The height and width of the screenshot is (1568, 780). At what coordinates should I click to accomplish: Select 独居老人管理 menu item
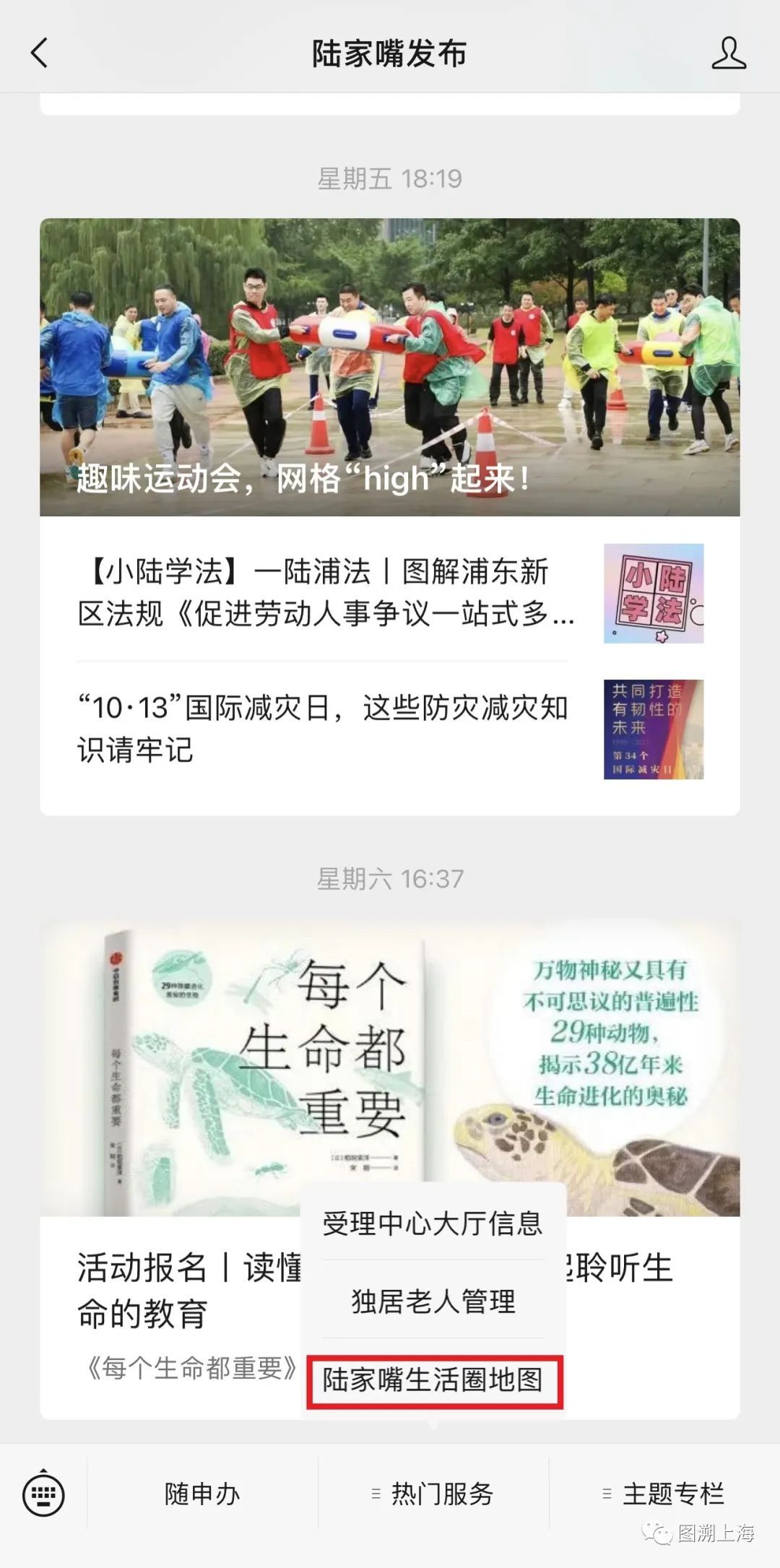tap(433, 1301)
